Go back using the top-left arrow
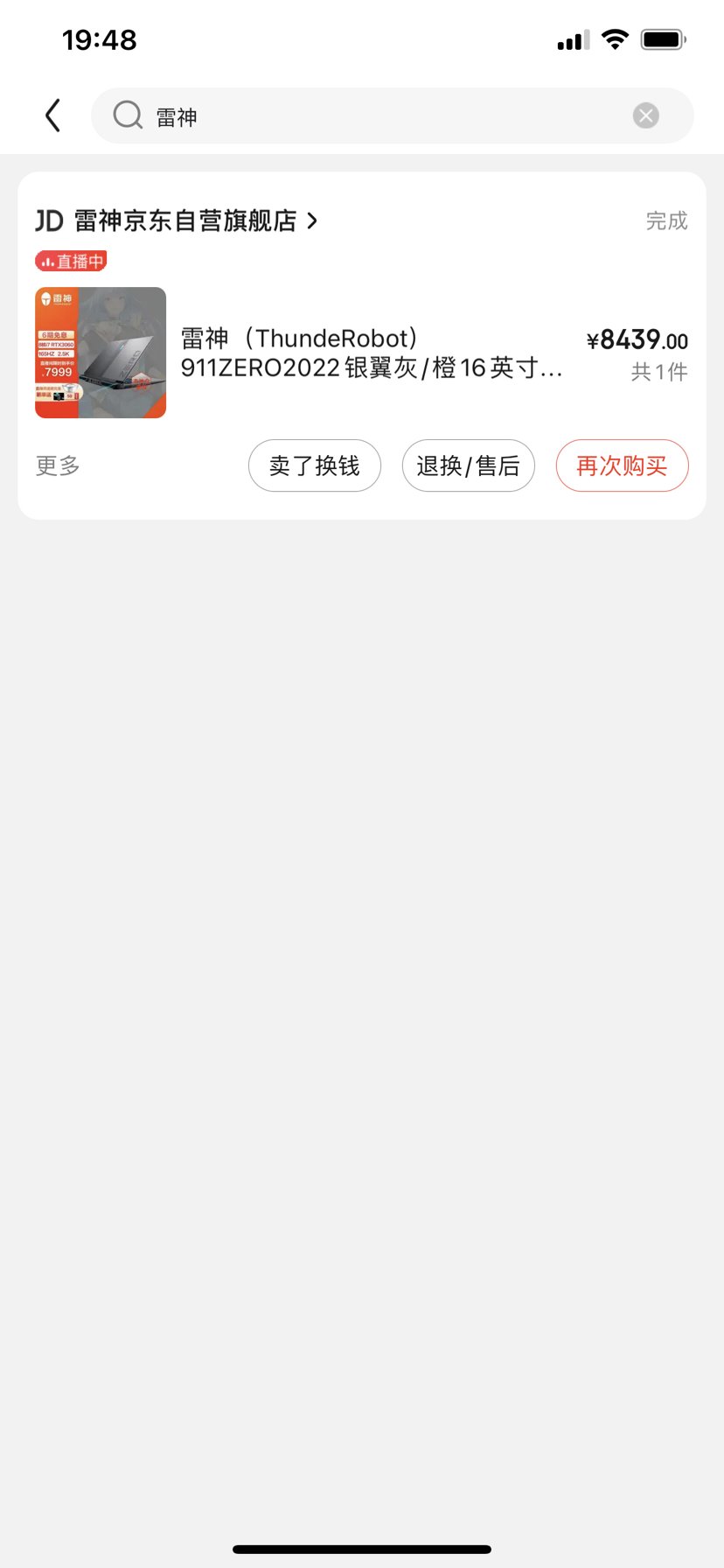This screenshot has height=1568, width=724. click(x=53, y=115)
